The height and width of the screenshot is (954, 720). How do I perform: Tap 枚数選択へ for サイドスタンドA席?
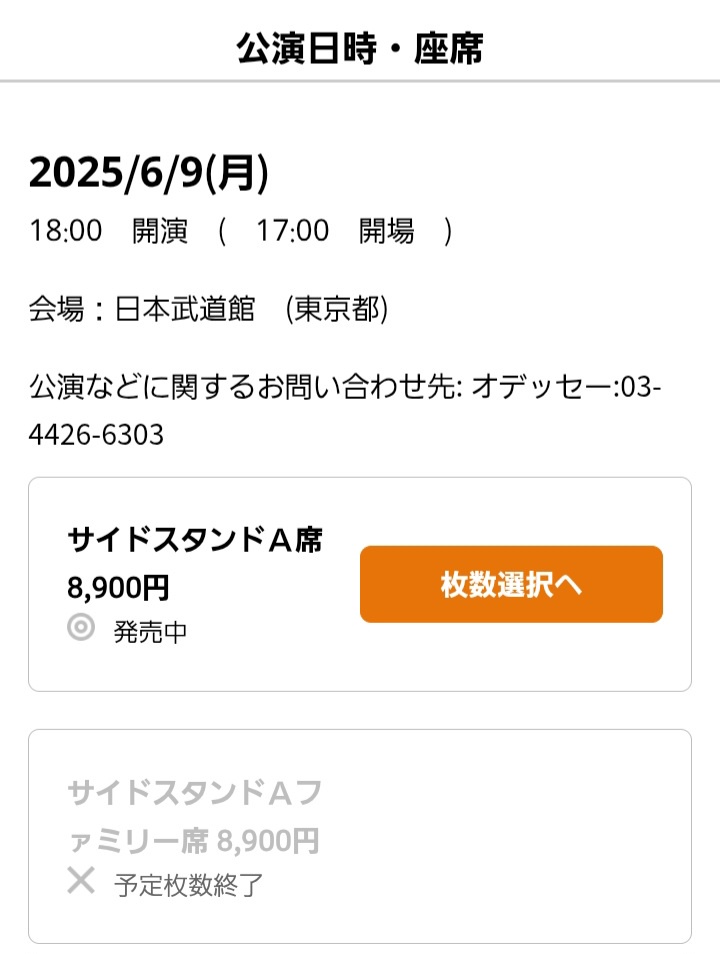pyautogui.click(x=511, y=584)
